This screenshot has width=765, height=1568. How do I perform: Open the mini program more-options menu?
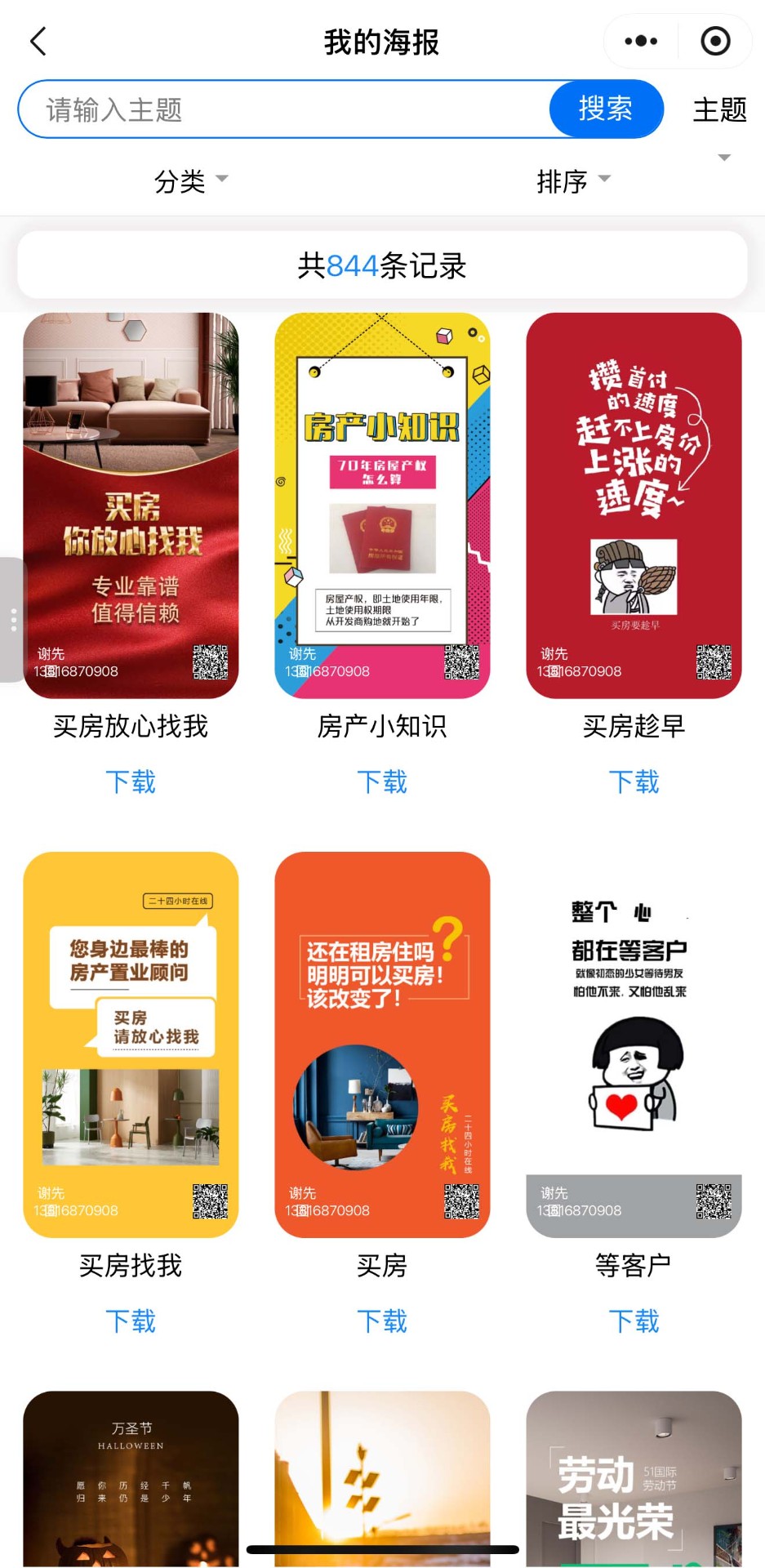click(x=641, y=41)
